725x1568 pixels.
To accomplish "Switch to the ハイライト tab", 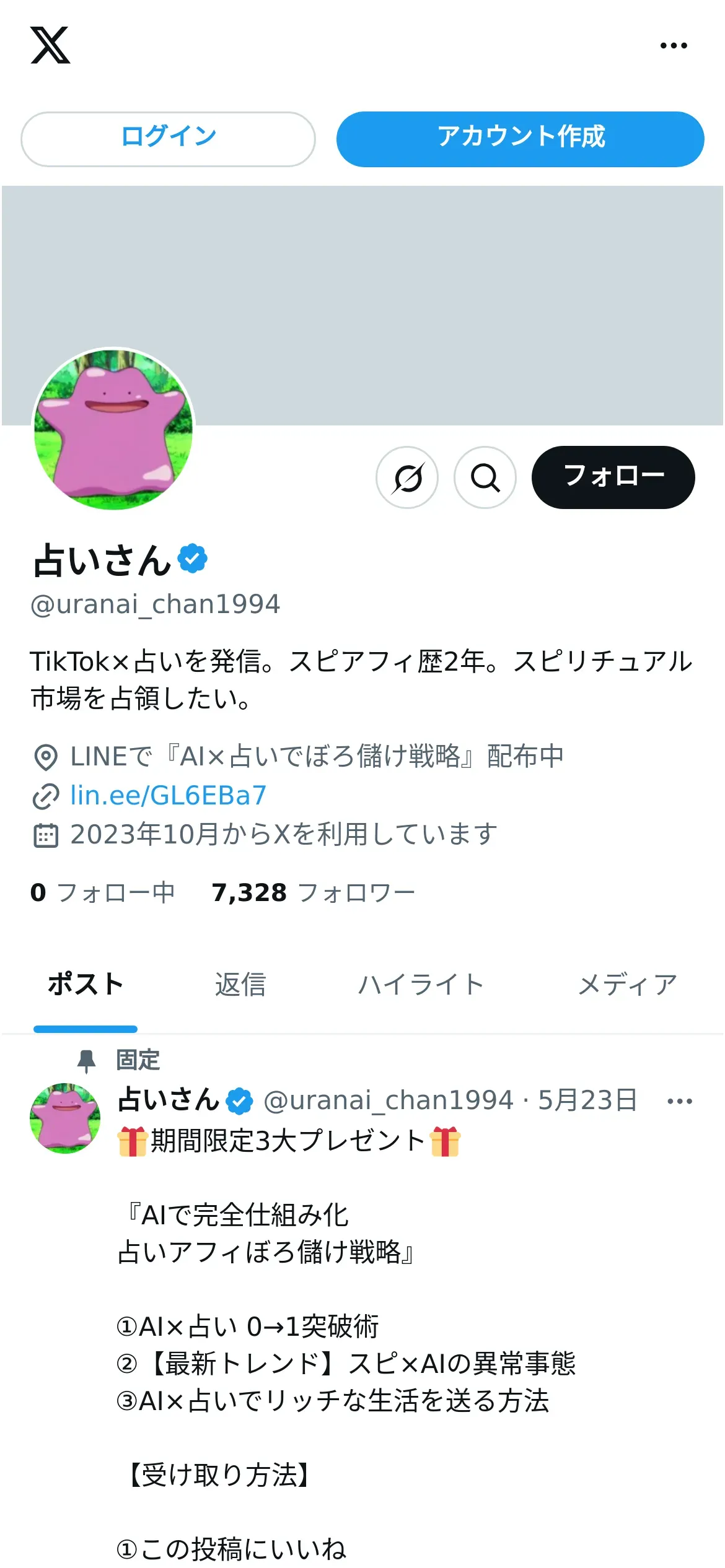I will click(x=421, y=984).
